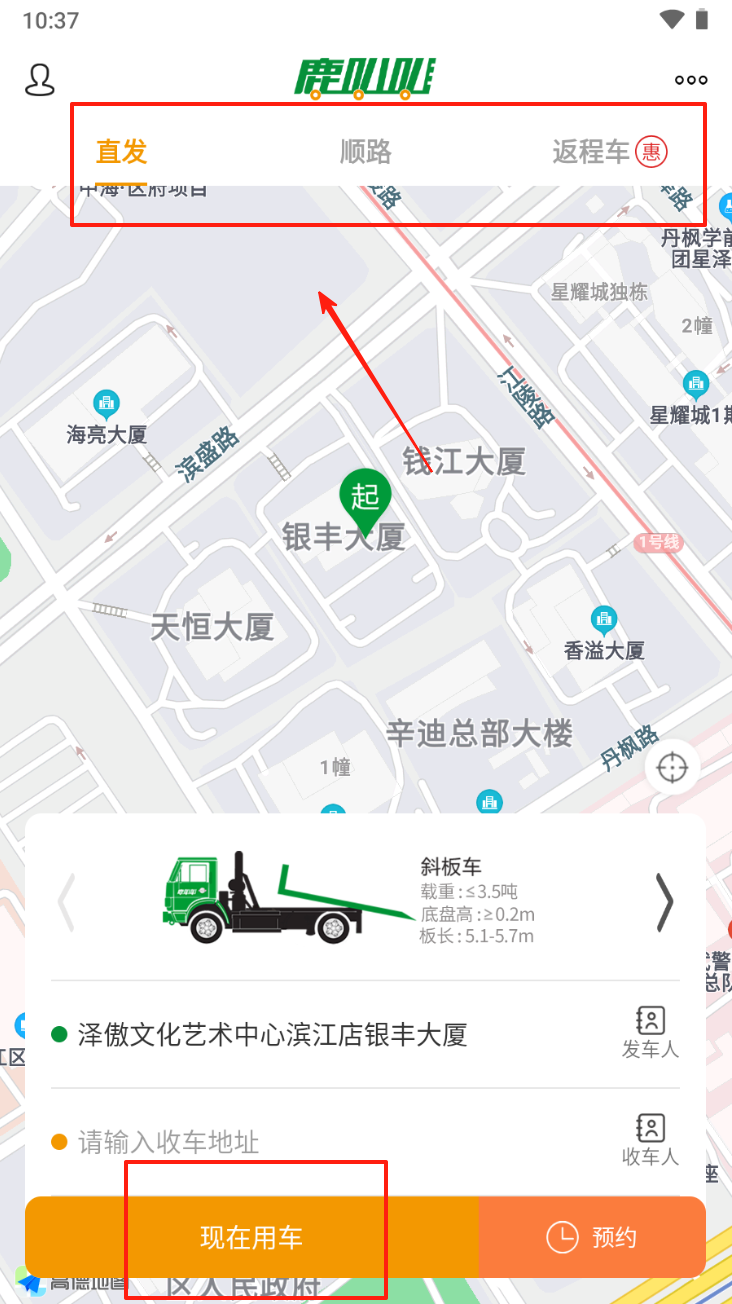Select the 直发 tab
Viewport: 732px width, 1304px height.
122,152
